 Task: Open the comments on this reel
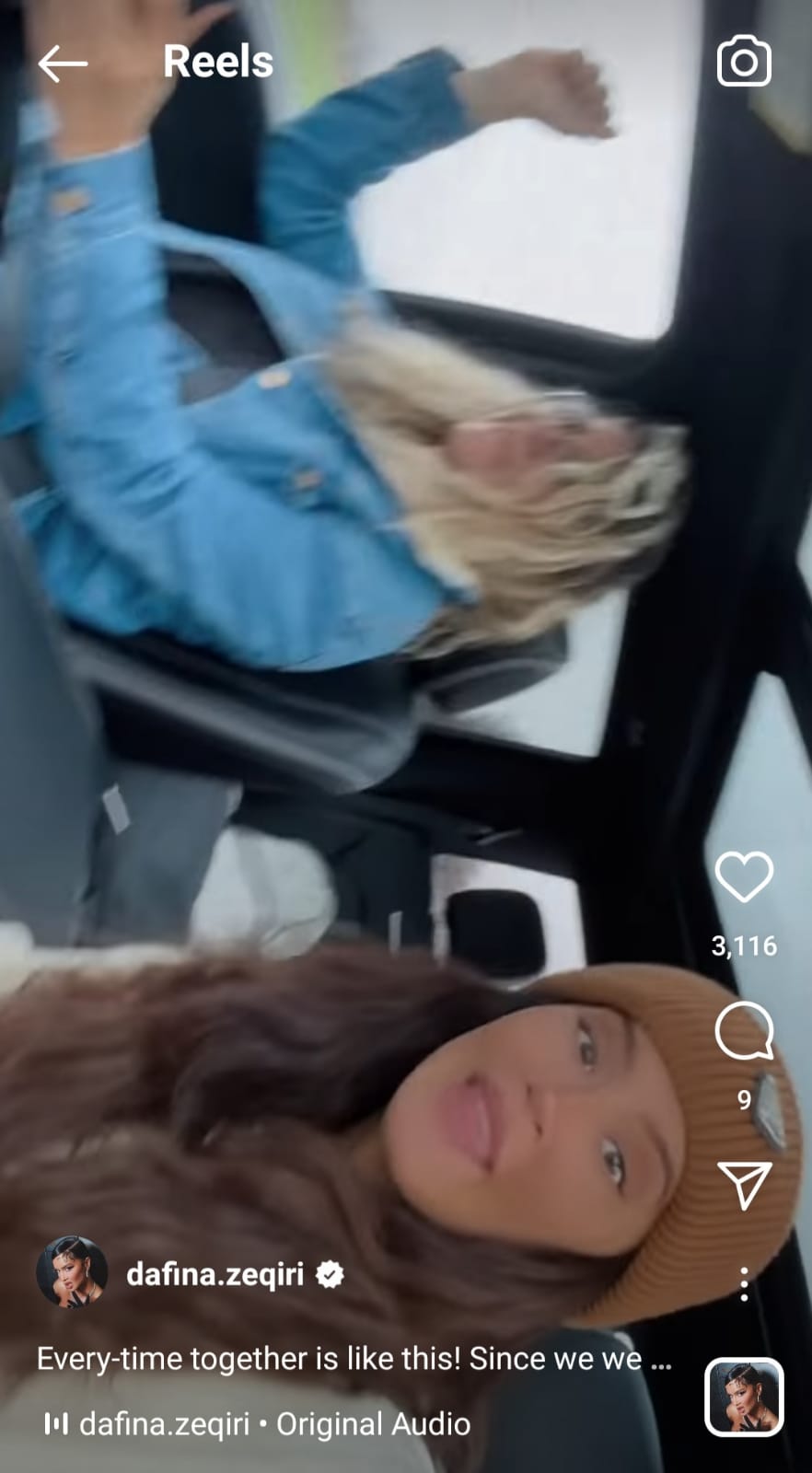pyautogui.click(x=744, y=1031)
